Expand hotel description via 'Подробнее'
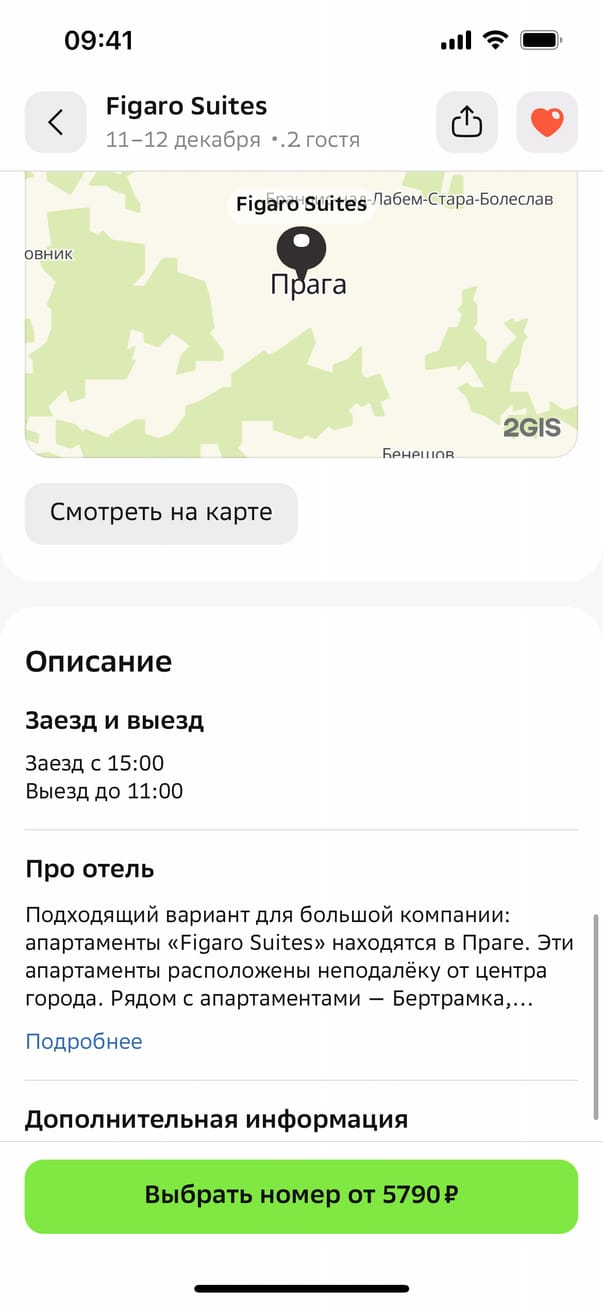The width and height of the screenshot is (603, 1305). click(x=84, y=1041)
